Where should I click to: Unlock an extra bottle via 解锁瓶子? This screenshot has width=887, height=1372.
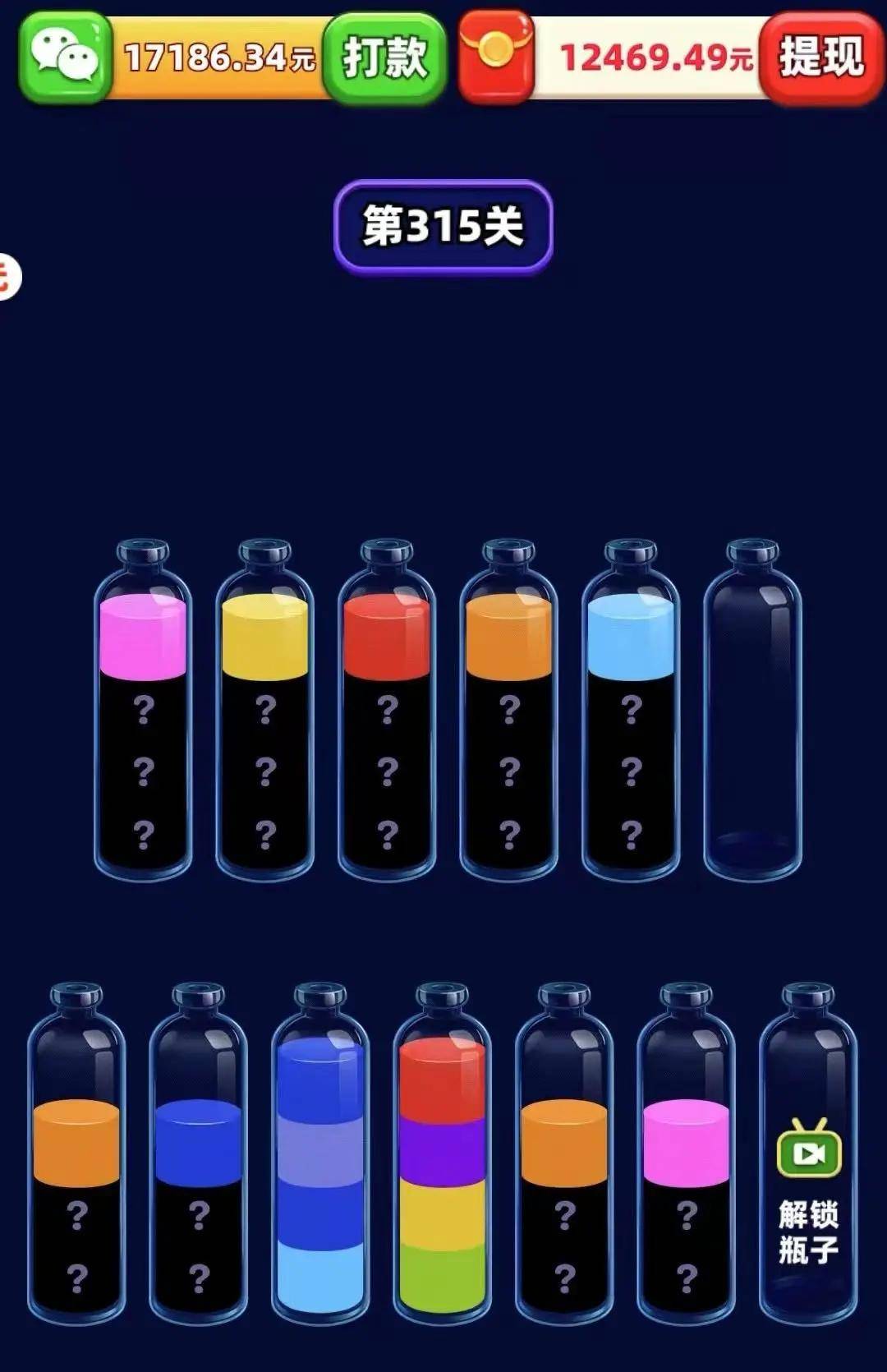pyautogui.click(x=809, y=1191)
